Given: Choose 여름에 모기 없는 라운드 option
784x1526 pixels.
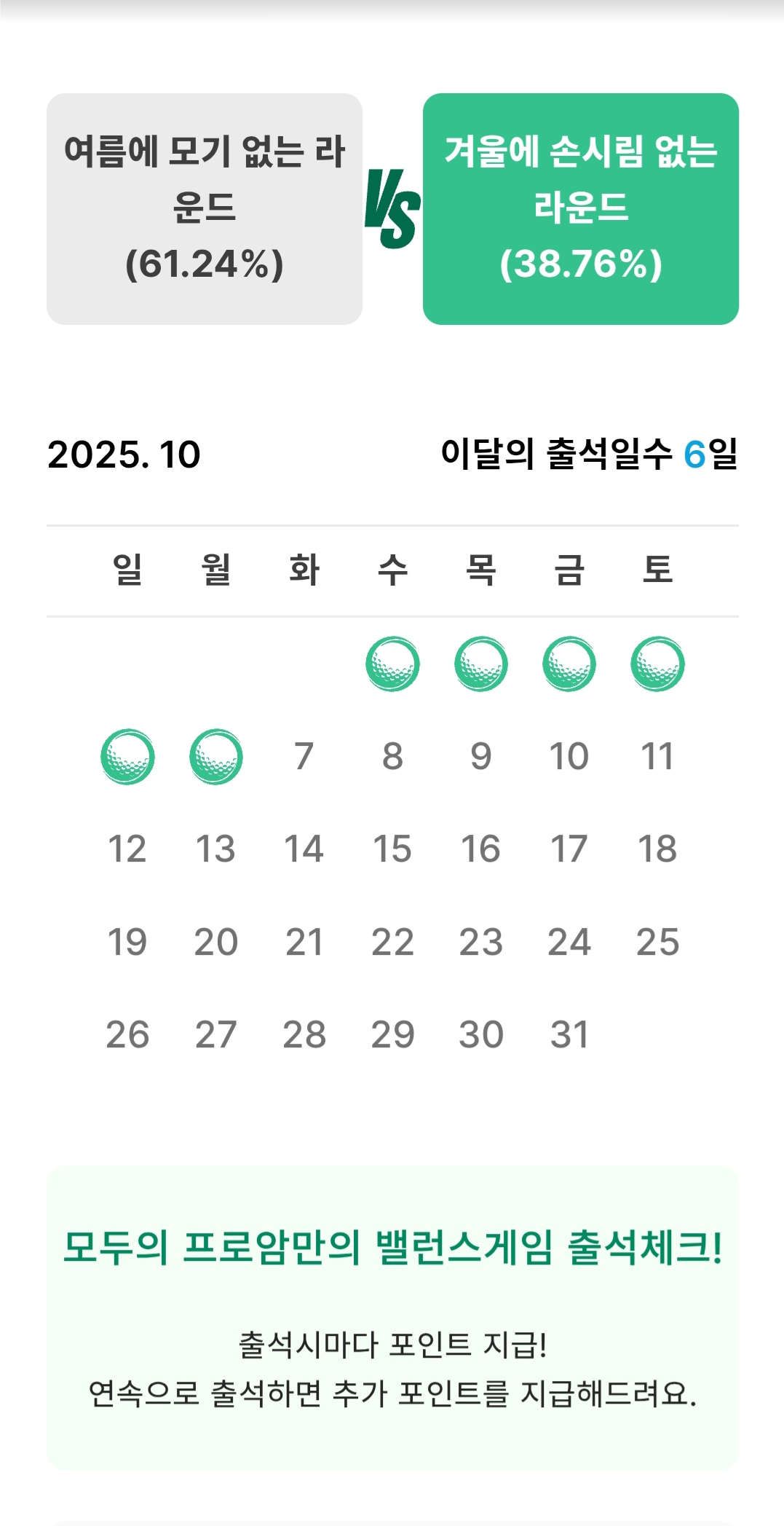Looking at the screenshot, I should tap(205, 208).
